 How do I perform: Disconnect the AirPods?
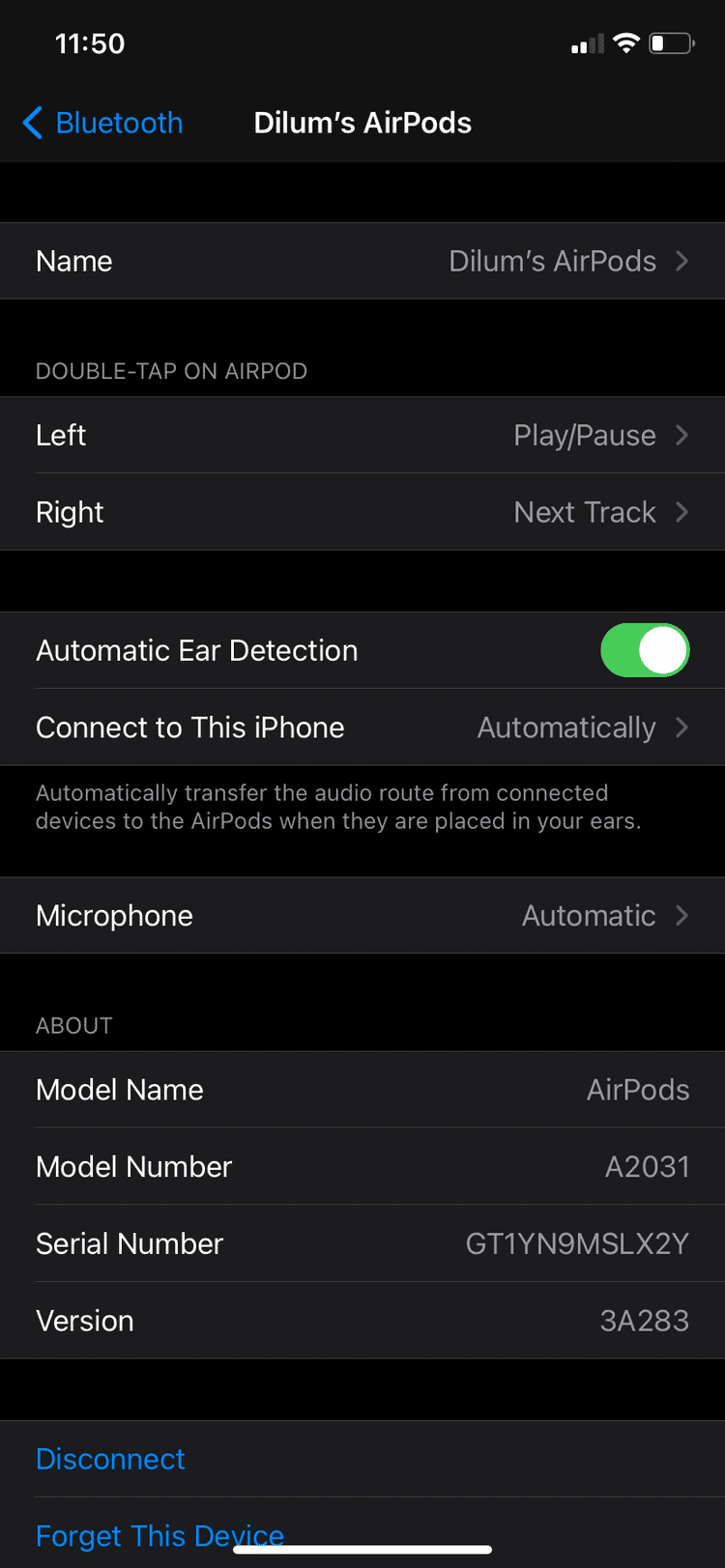pyautogui.click(x=110, y=1459)
